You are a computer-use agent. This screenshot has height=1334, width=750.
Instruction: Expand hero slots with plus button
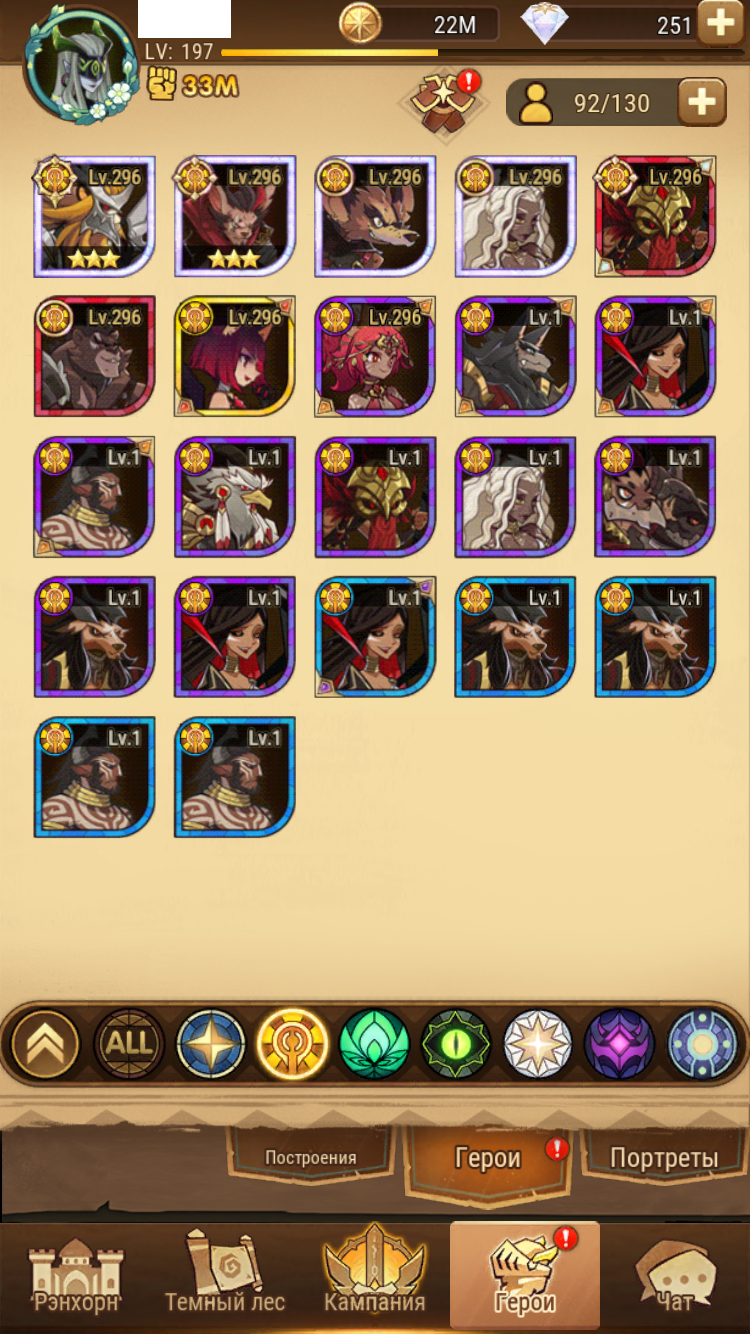(x=701, y=102)
